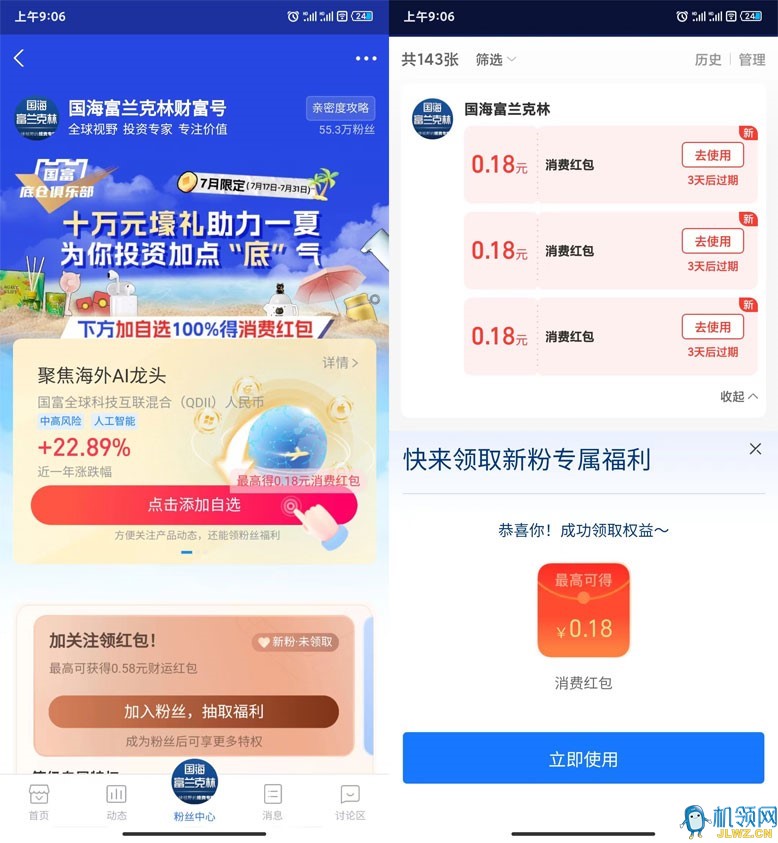This screenshot has height=843, width=778.
Task: Expand the 筛选 filter dropdown
Action: (496, 60)
